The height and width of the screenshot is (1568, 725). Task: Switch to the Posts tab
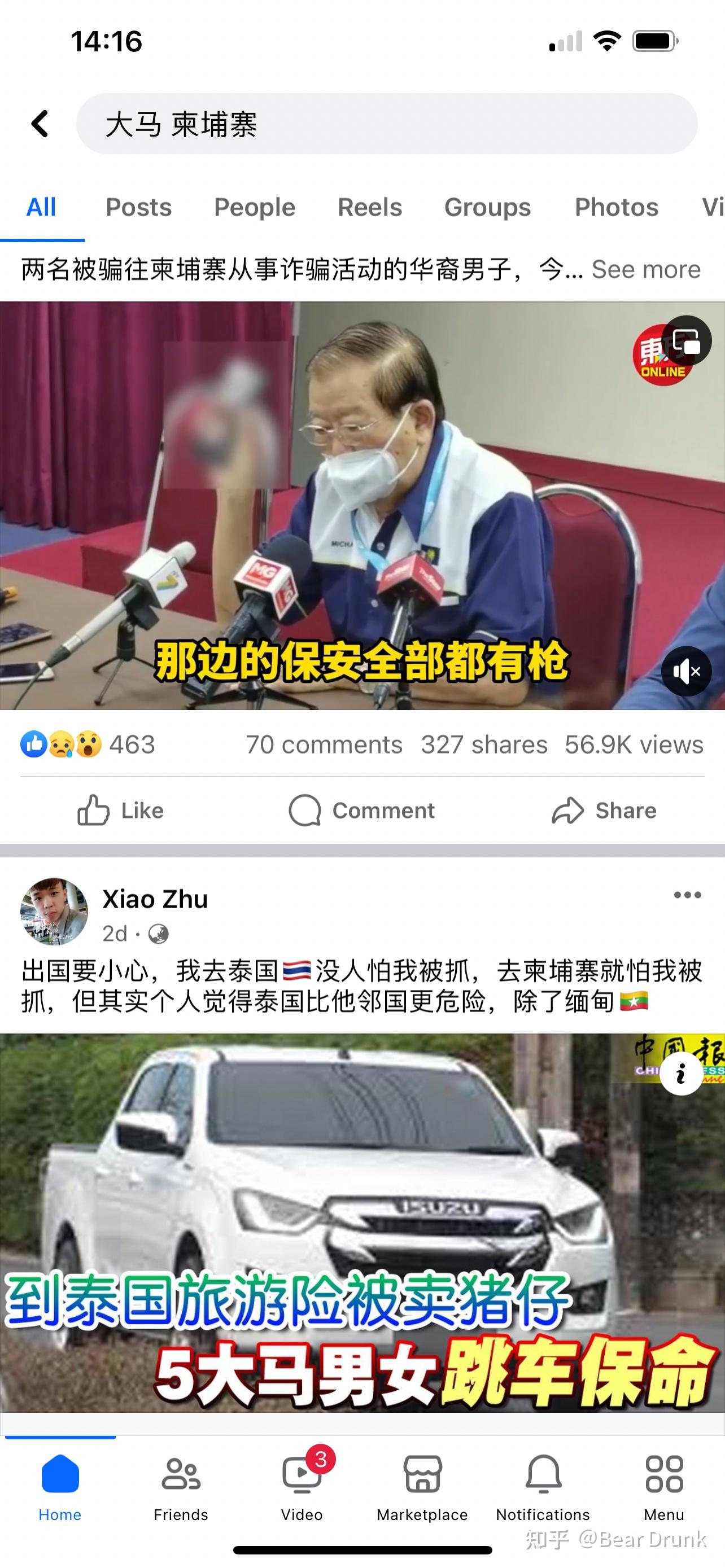point(139,207)
